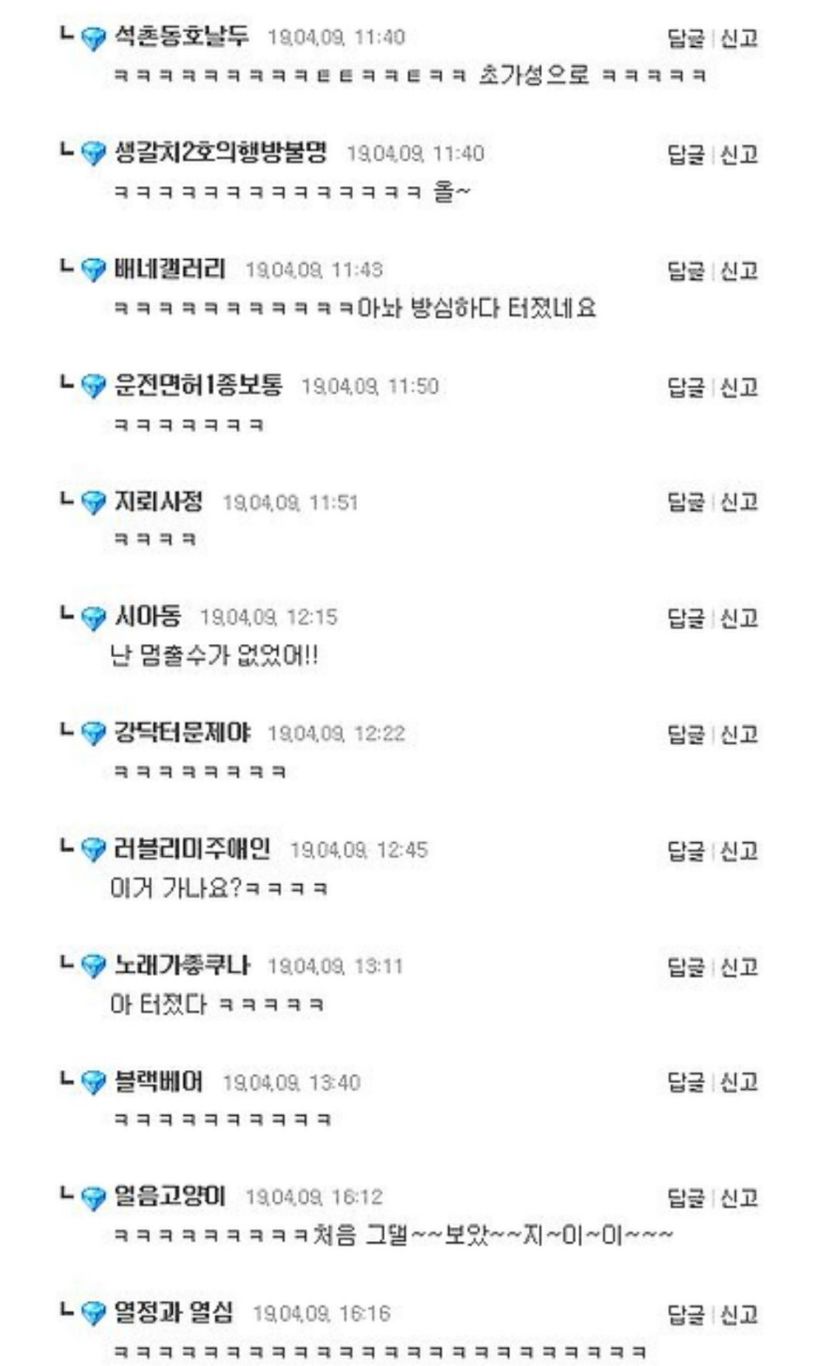
Task: Reply to 강닥터문제야's comment
Action: 686,735
